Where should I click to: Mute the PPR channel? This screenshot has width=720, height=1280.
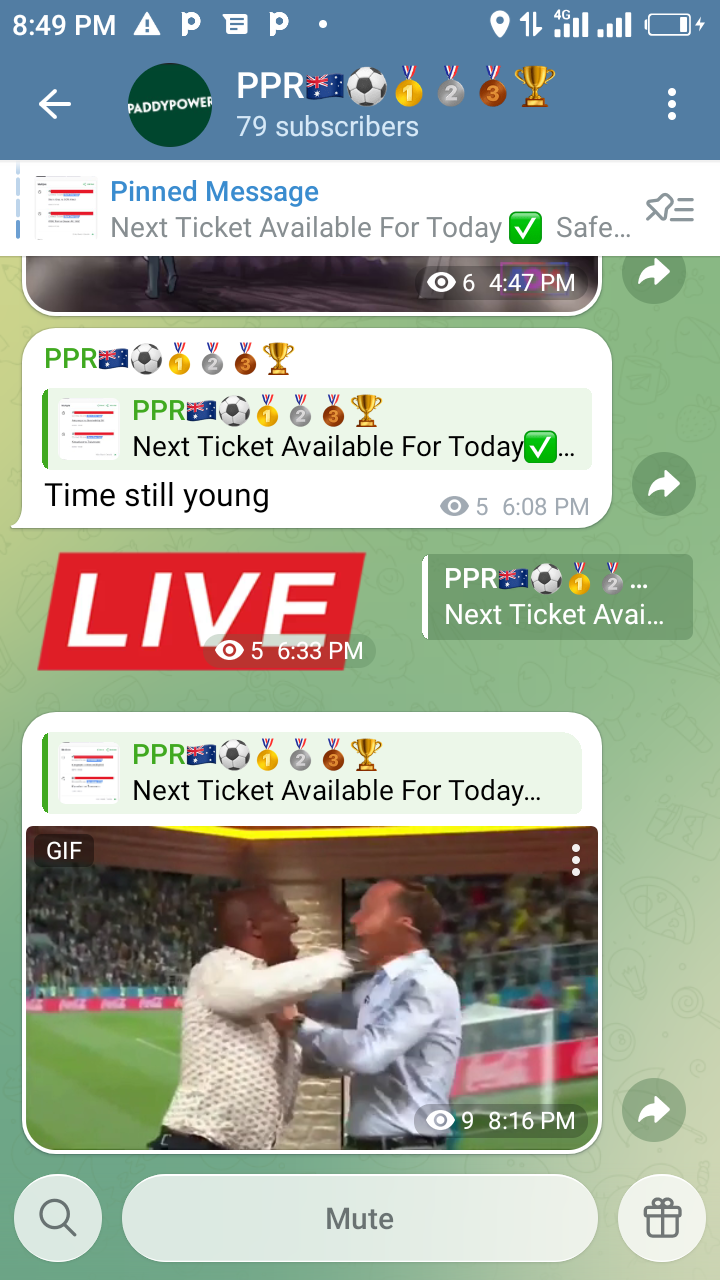point(359,1218)
